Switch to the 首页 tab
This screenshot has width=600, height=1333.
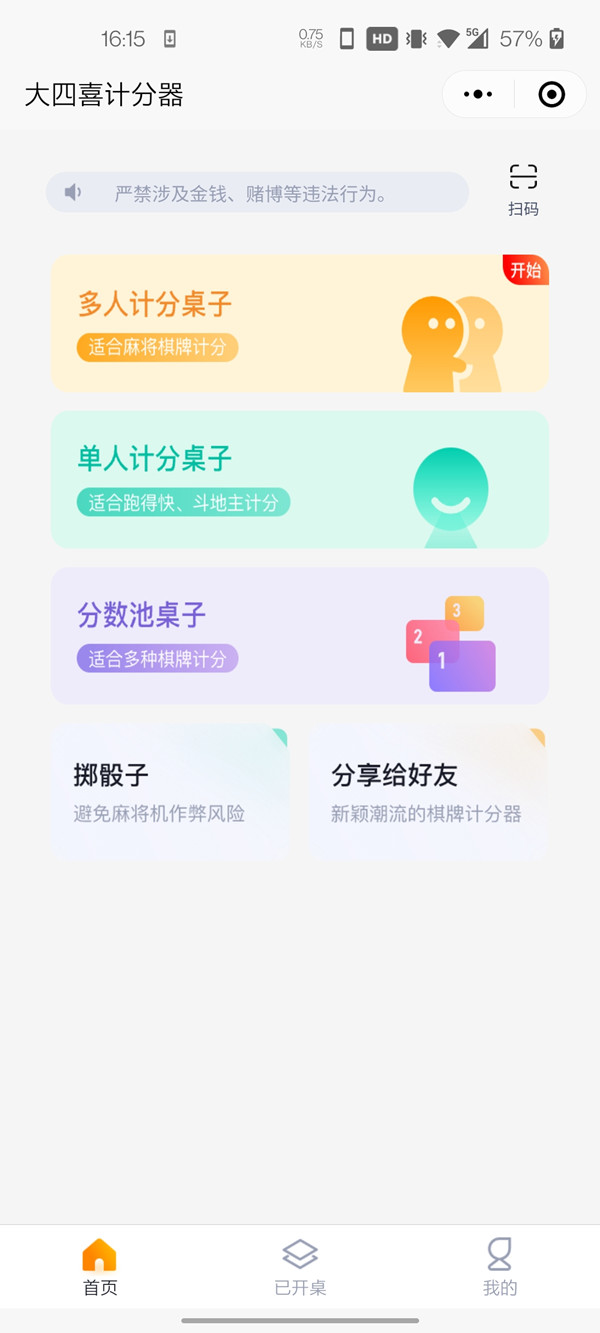[x=100, y=1267]
